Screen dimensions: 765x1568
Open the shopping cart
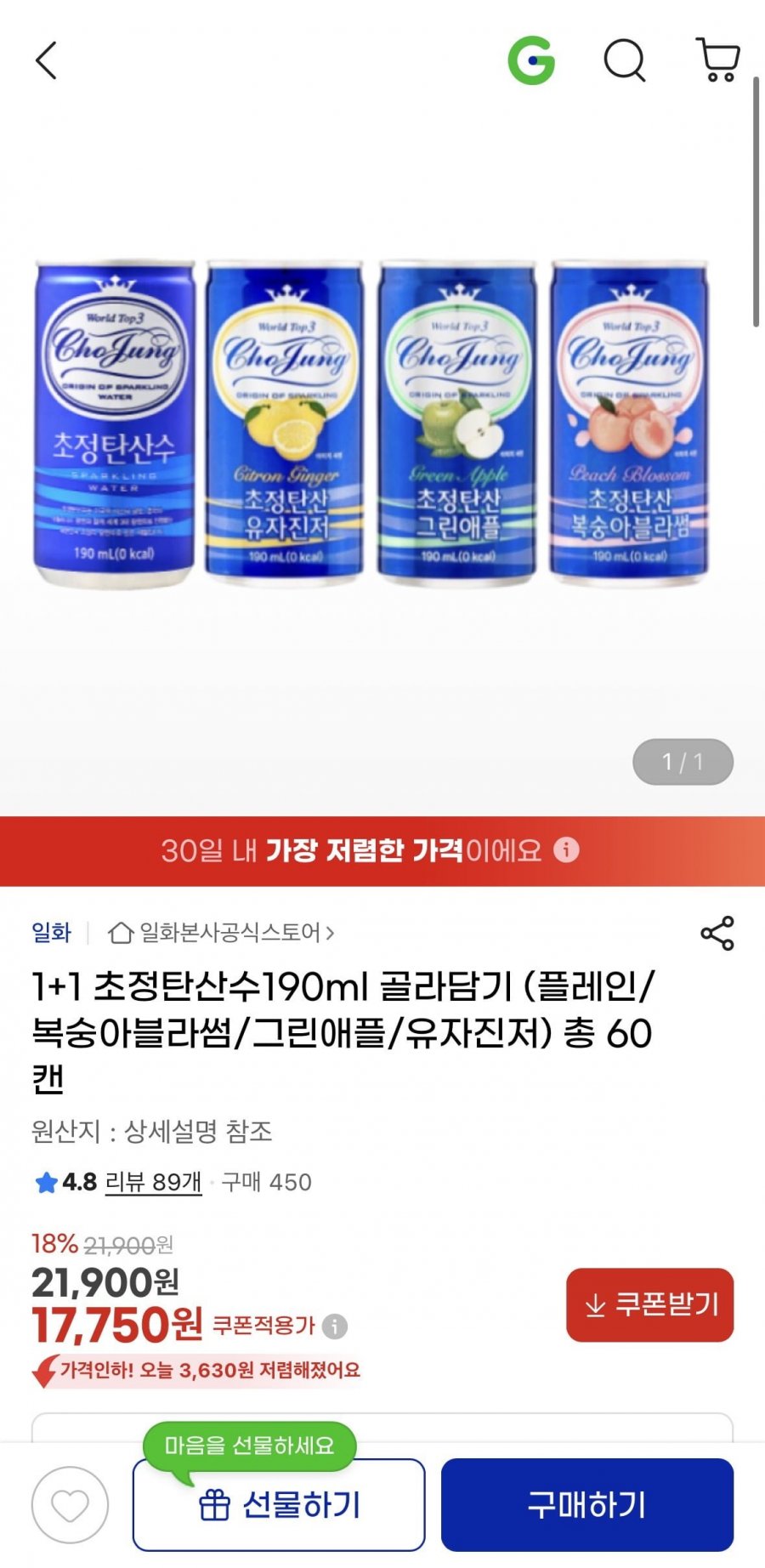point(718,61)
